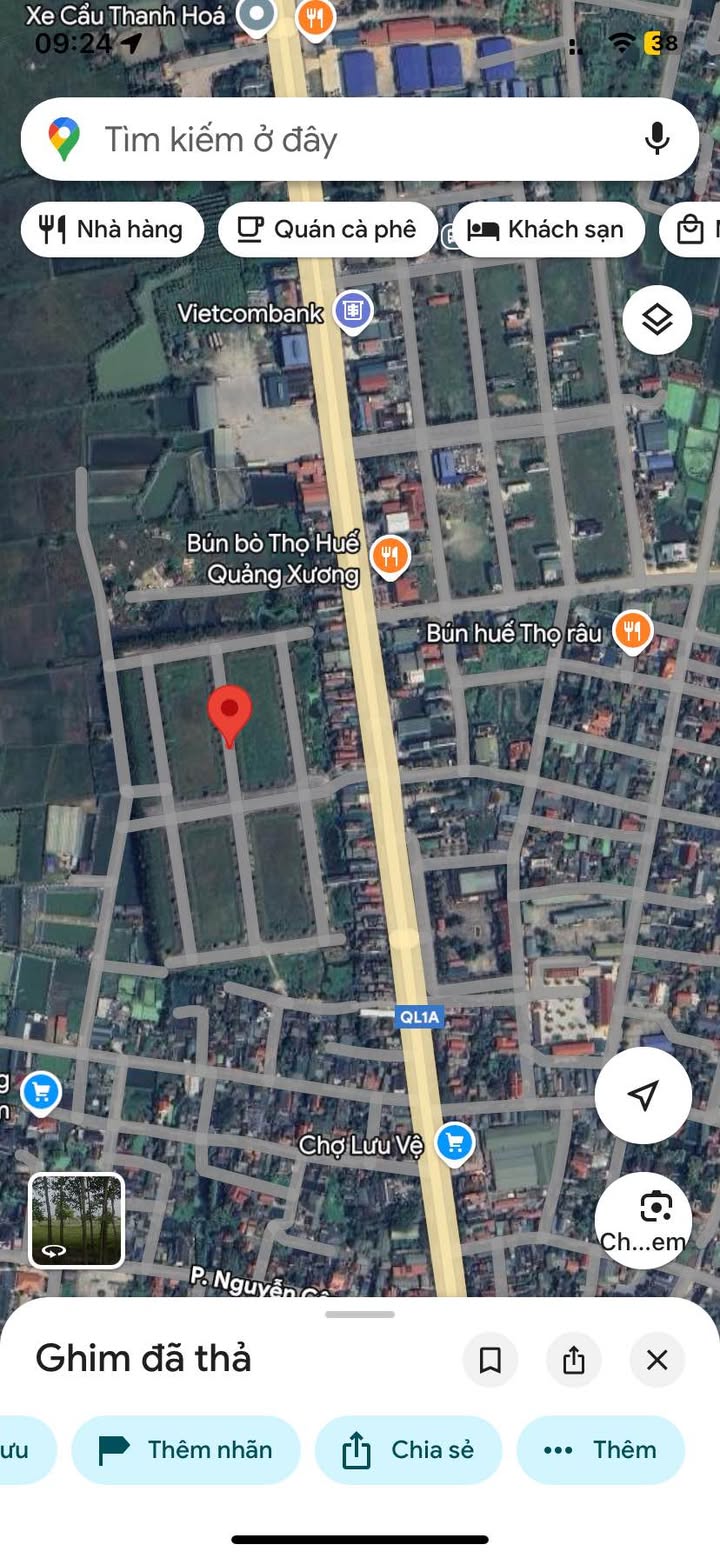Open map layers selector

(x=657, y=320)
